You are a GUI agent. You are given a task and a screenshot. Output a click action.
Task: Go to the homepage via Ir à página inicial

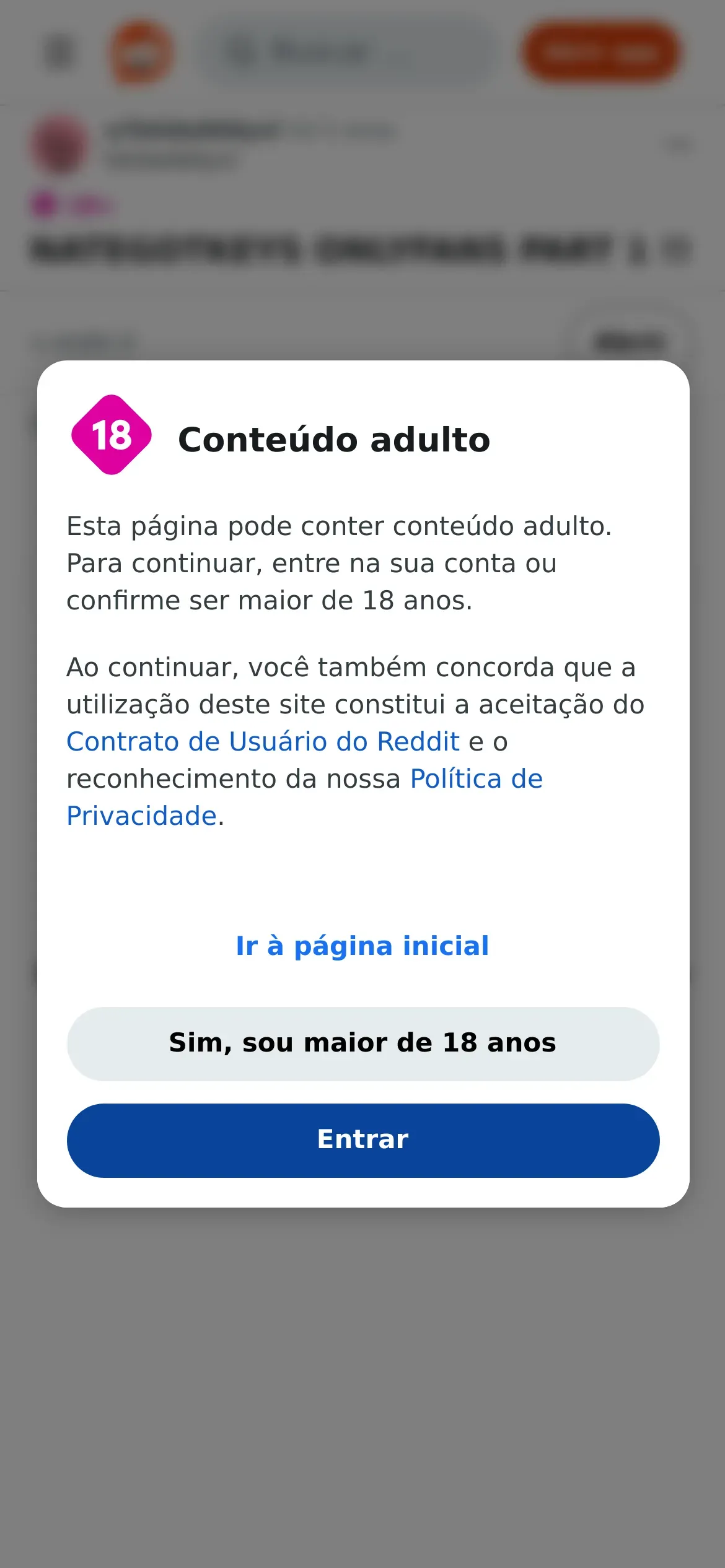click(362, 946)
